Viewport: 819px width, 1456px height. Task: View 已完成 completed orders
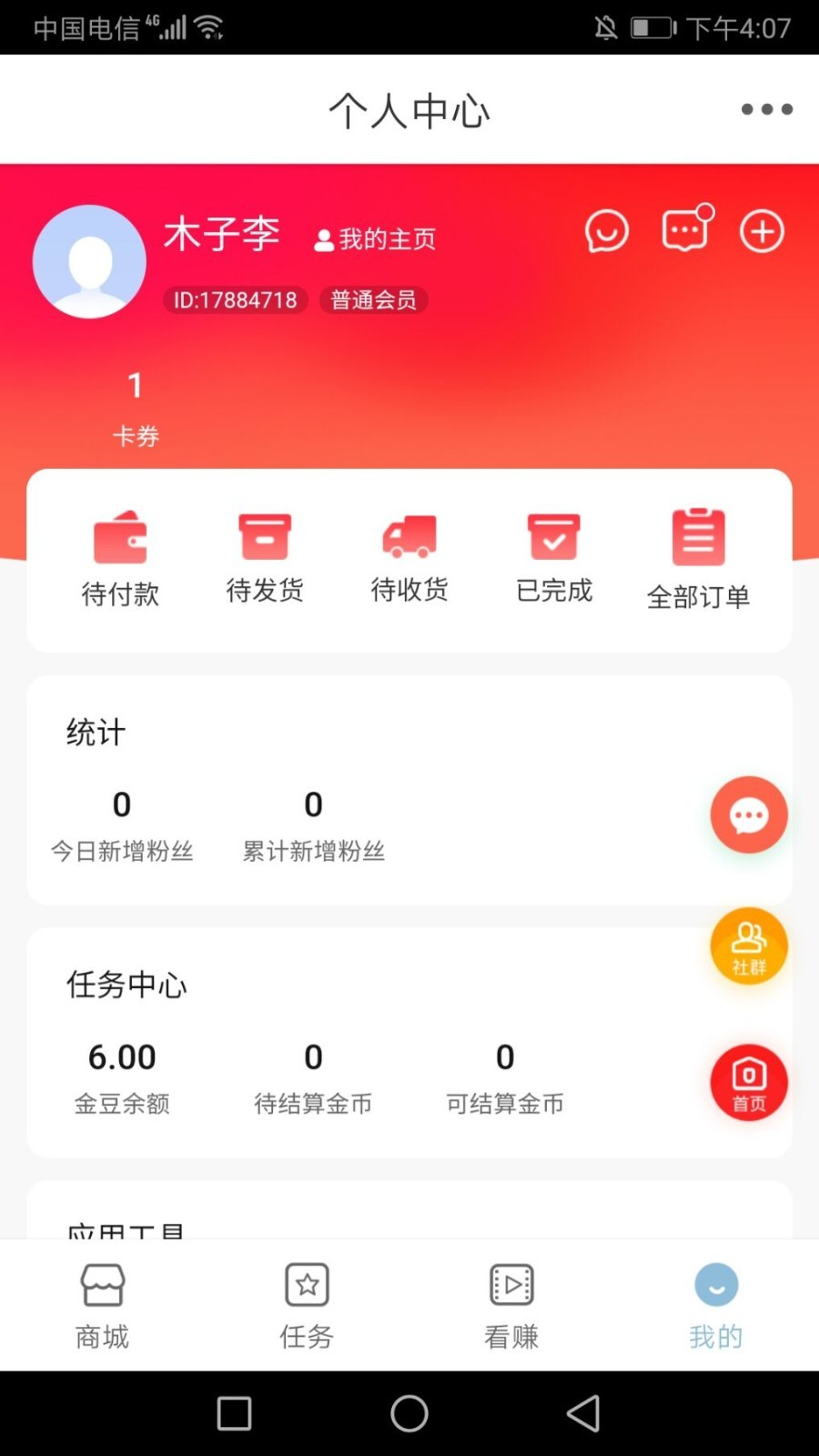tap(553, 555)
